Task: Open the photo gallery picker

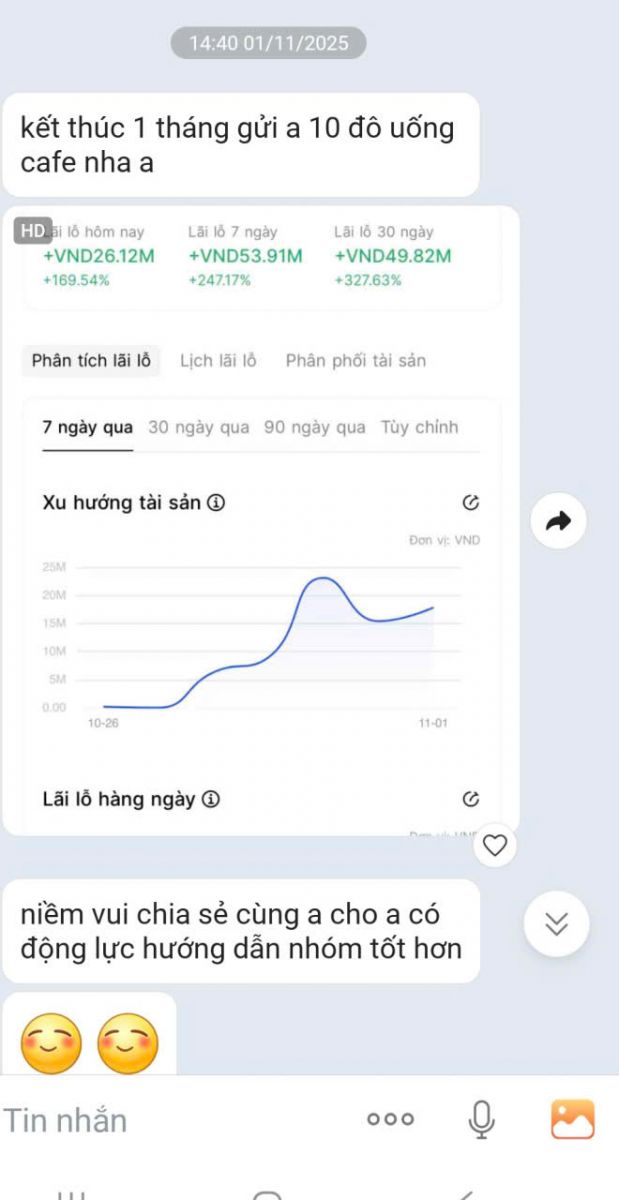Action: (572, 1120)
